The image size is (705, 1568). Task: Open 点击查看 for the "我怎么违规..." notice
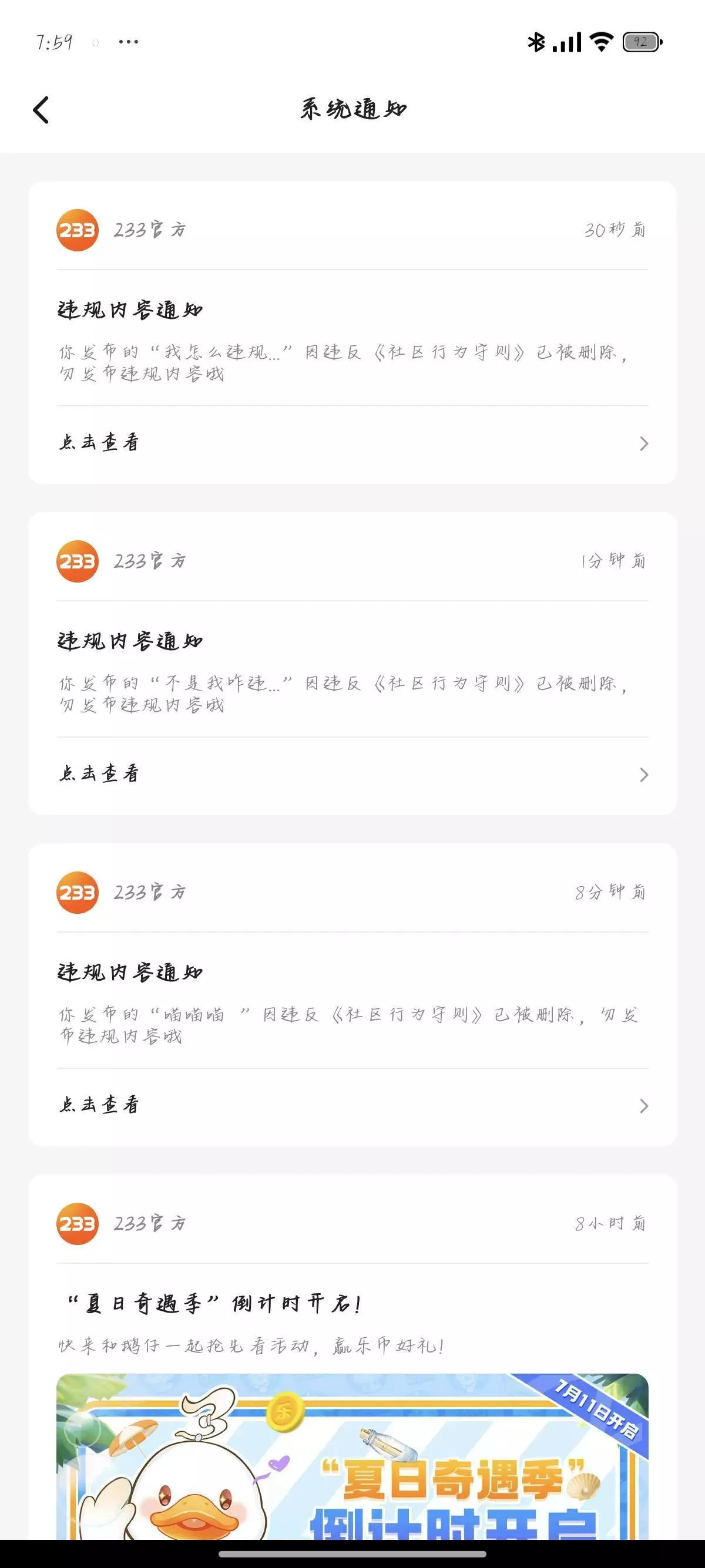(x=352, y=443)
